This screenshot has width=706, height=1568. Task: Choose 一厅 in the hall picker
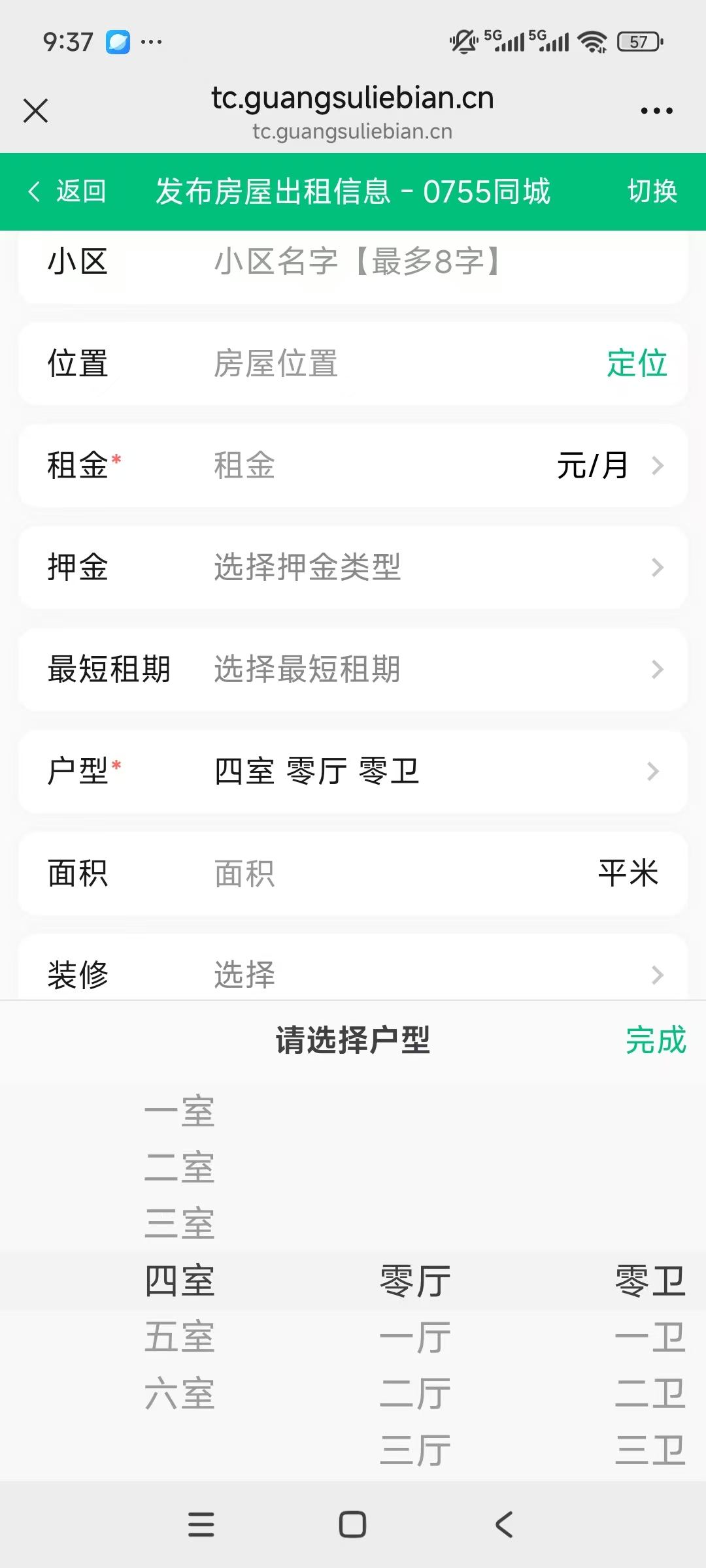click(x=415, y=1337)
